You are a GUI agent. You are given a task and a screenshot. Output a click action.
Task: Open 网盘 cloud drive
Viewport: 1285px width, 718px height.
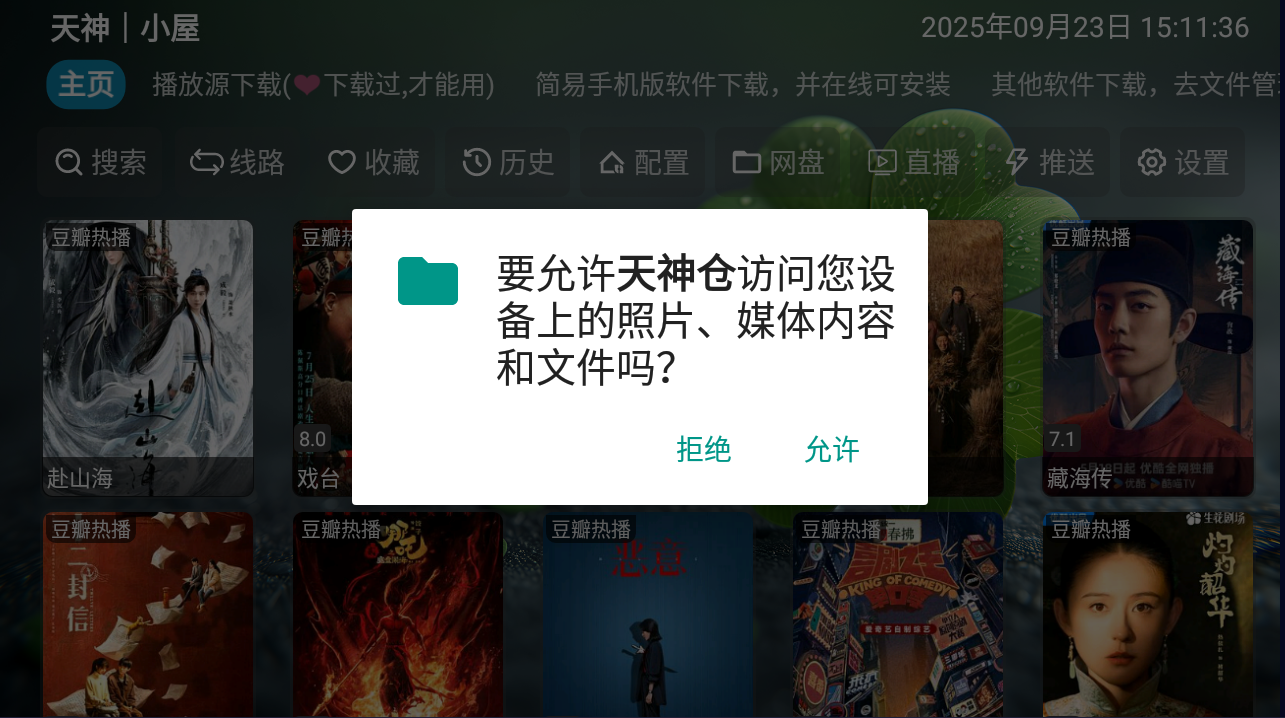pyautogui.click(x=779, y=162)
